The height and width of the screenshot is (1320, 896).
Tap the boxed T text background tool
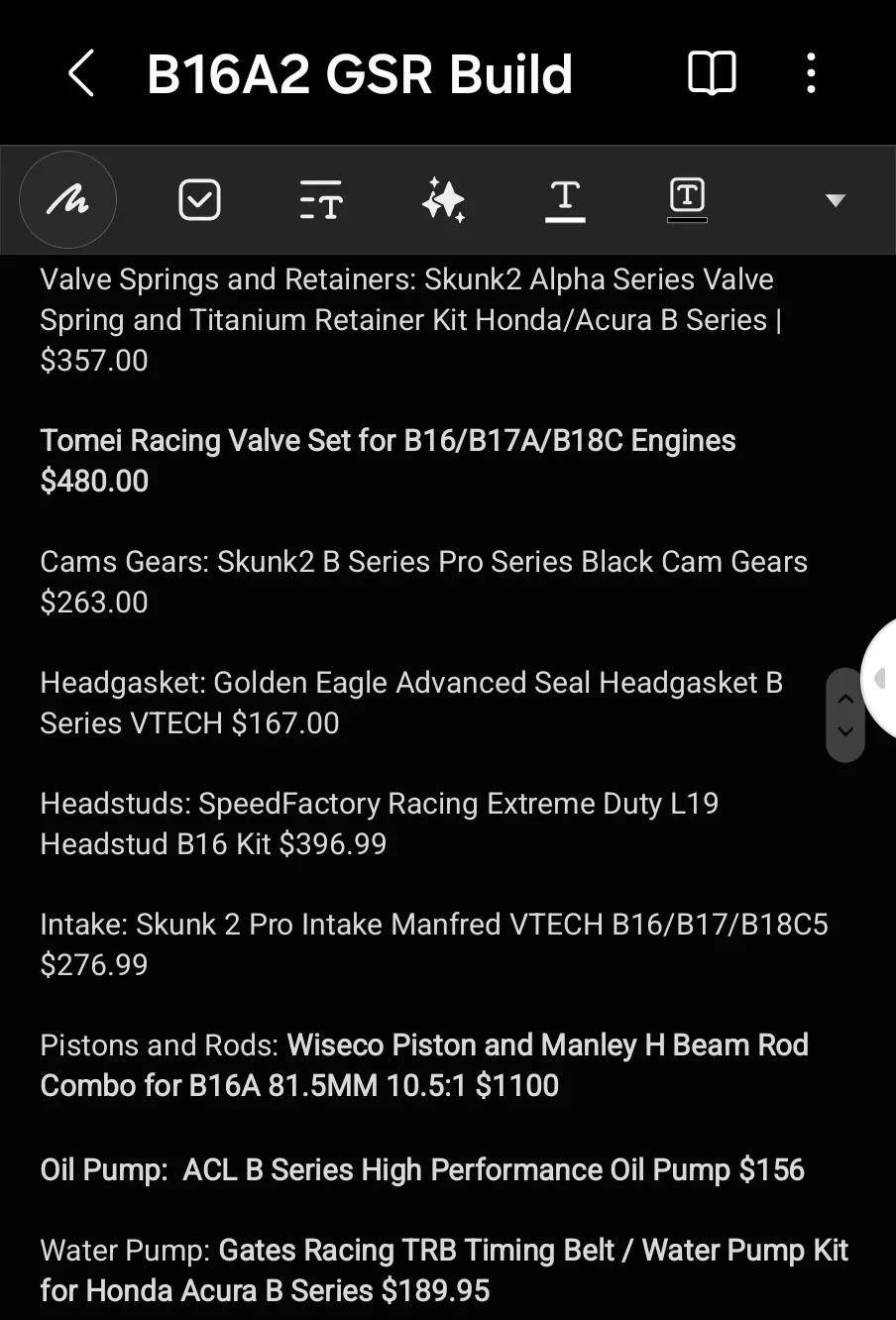(687, 198)
